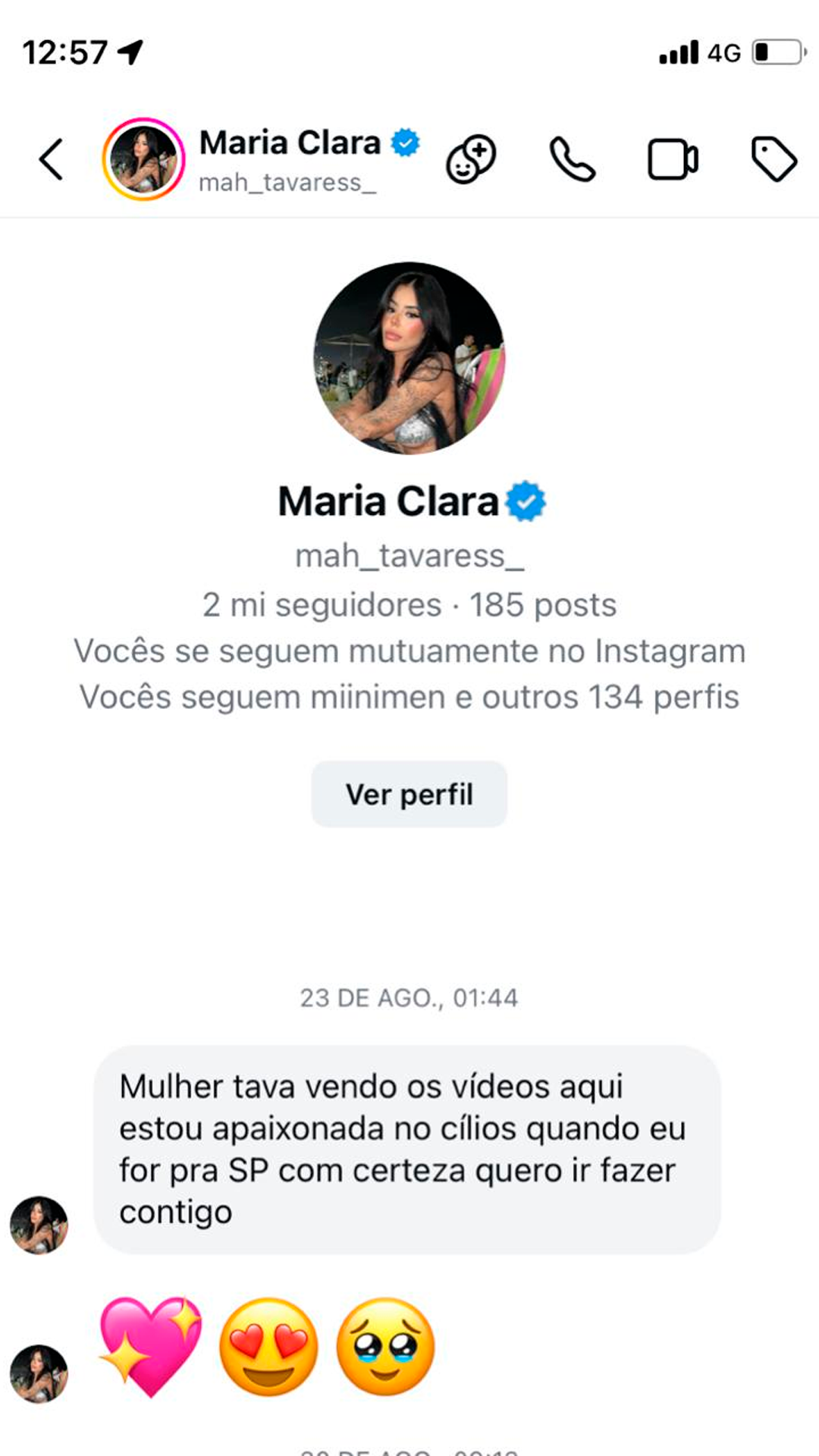Open chat details via Maria Clara header name
This screenshot has height=1456, width=819.
coord(290,144)
